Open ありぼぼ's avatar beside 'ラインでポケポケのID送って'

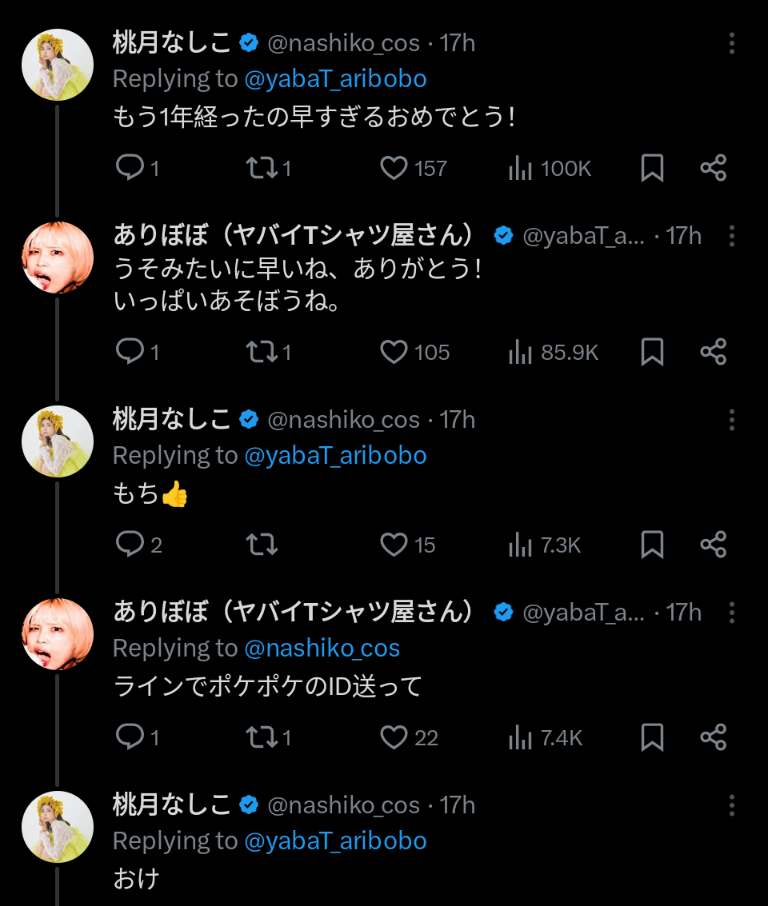click(58, 635)
